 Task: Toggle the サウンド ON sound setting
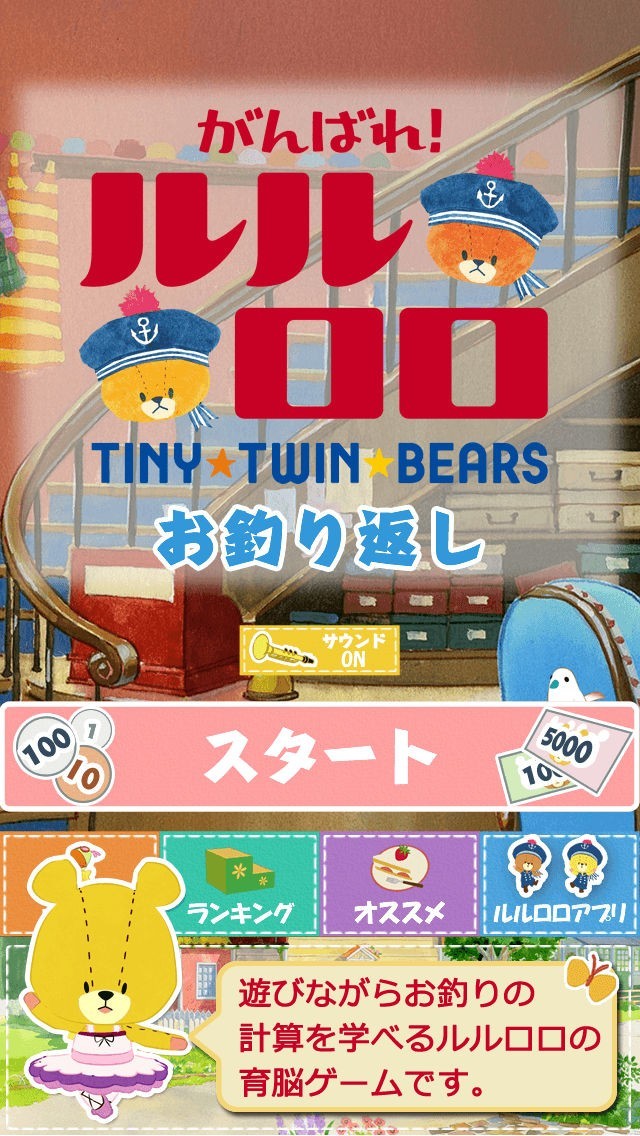coord(320,650)
